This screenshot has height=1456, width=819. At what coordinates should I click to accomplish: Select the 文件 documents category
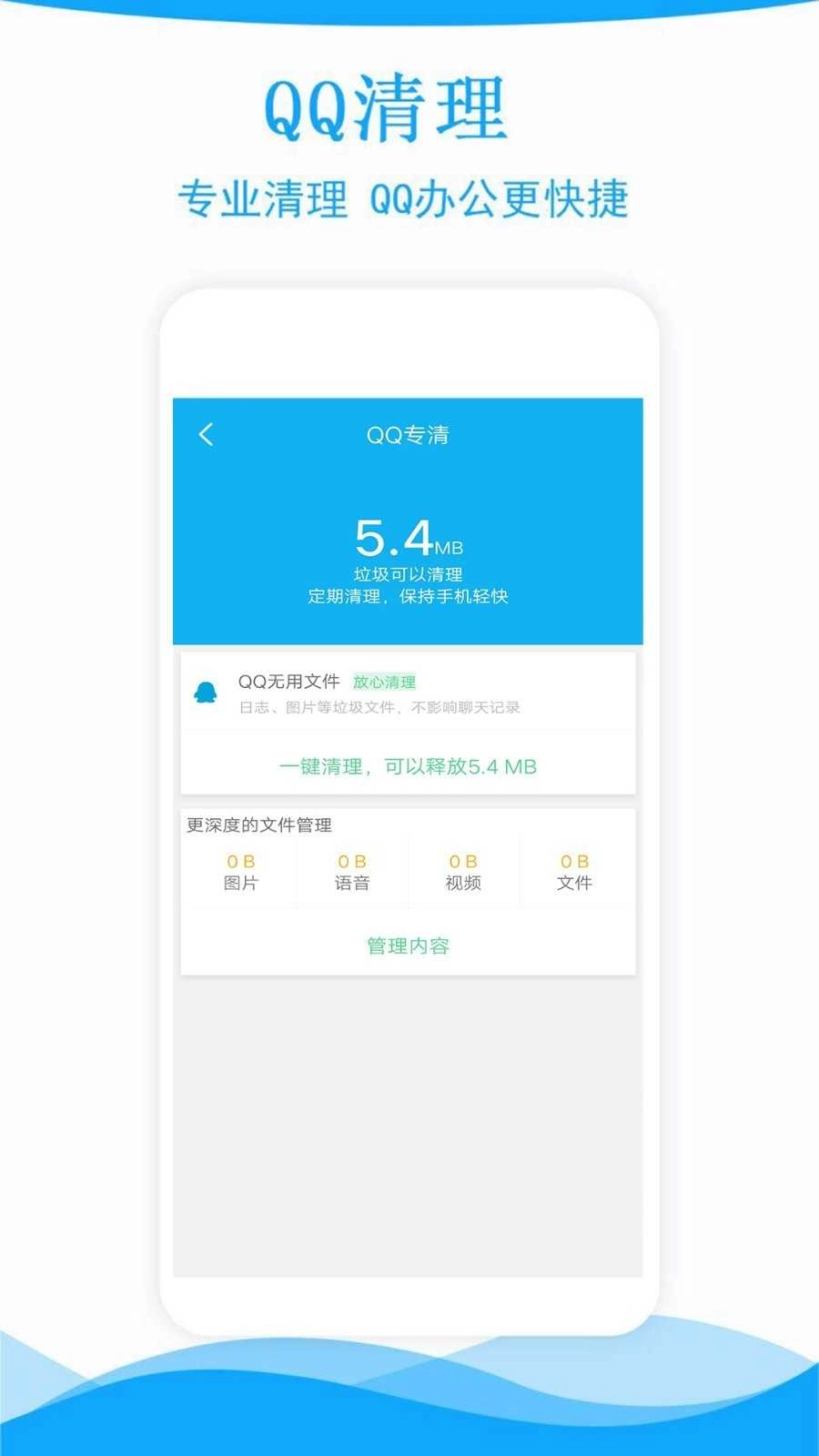tap(575, 883)
